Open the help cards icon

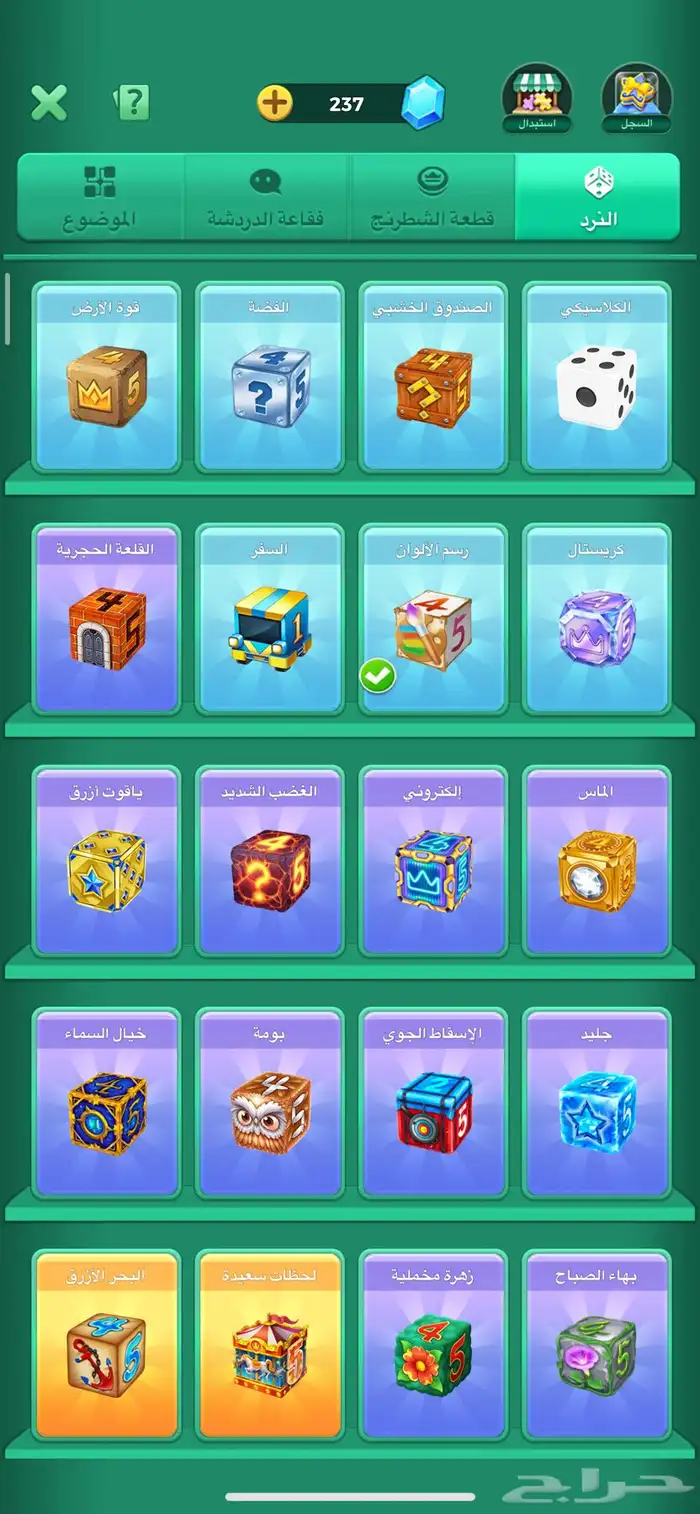pyautogui.click(x=131, y=102)
